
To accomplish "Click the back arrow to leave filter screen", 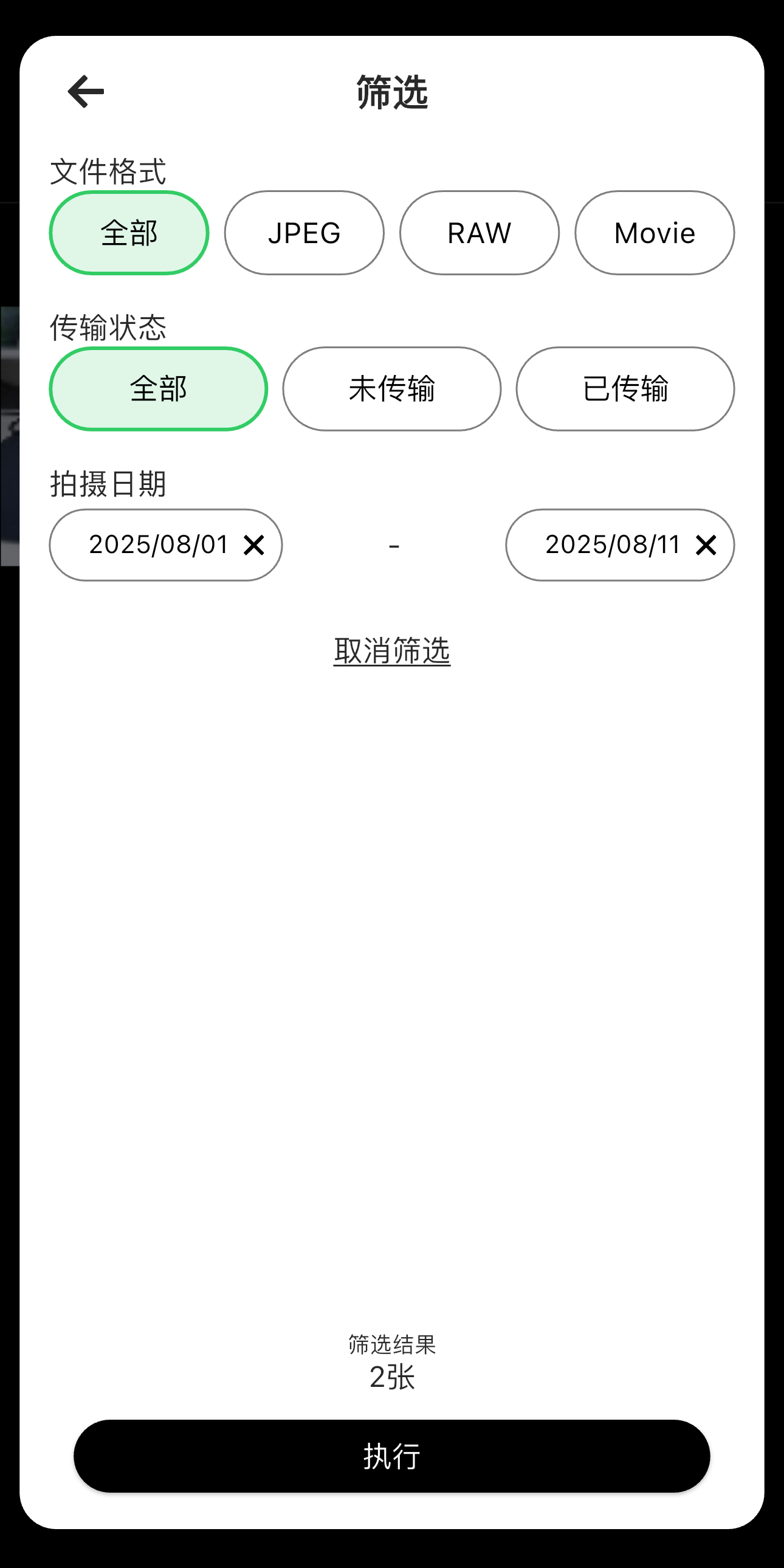I will (85, 90).
